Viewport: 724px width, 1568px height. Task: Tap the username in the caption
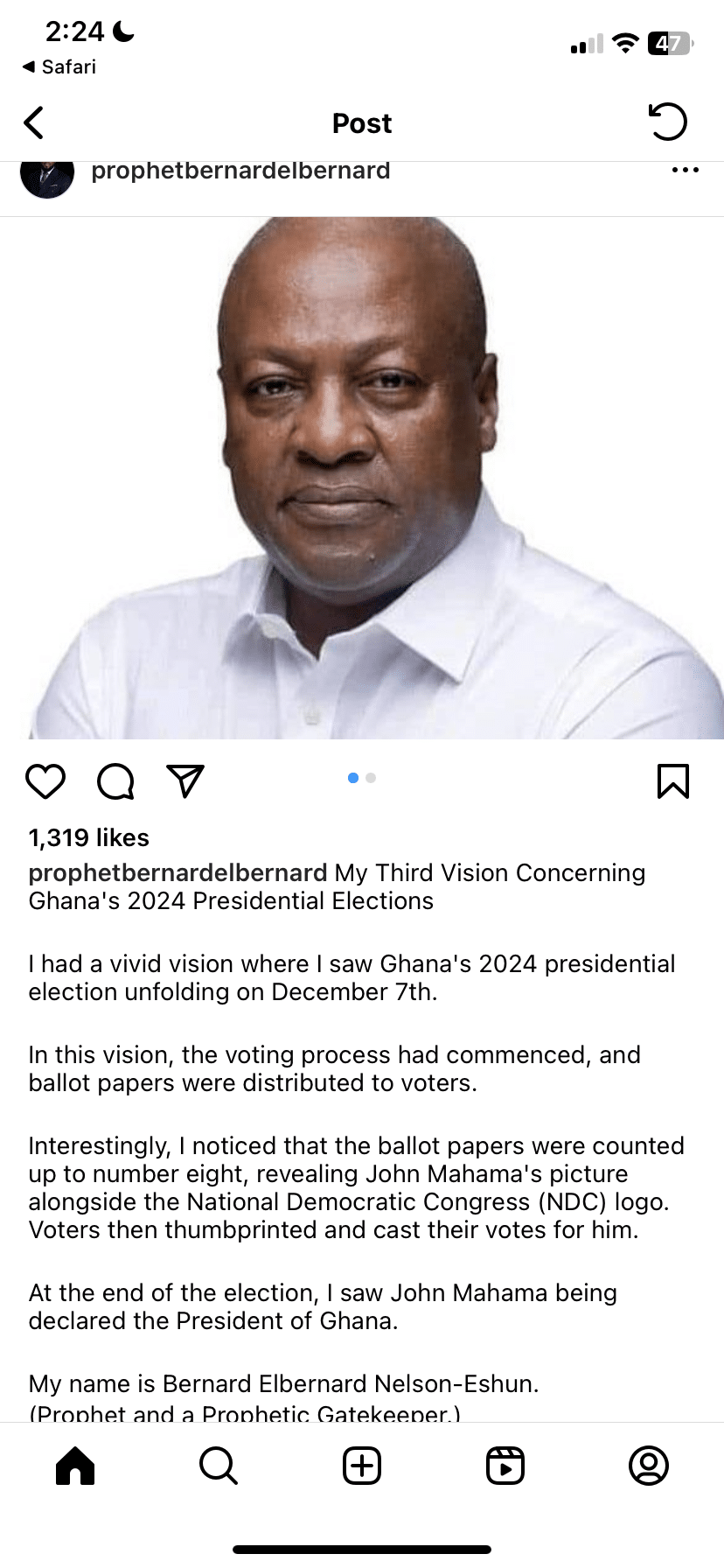pyautogui.click(x=178, y=873)
